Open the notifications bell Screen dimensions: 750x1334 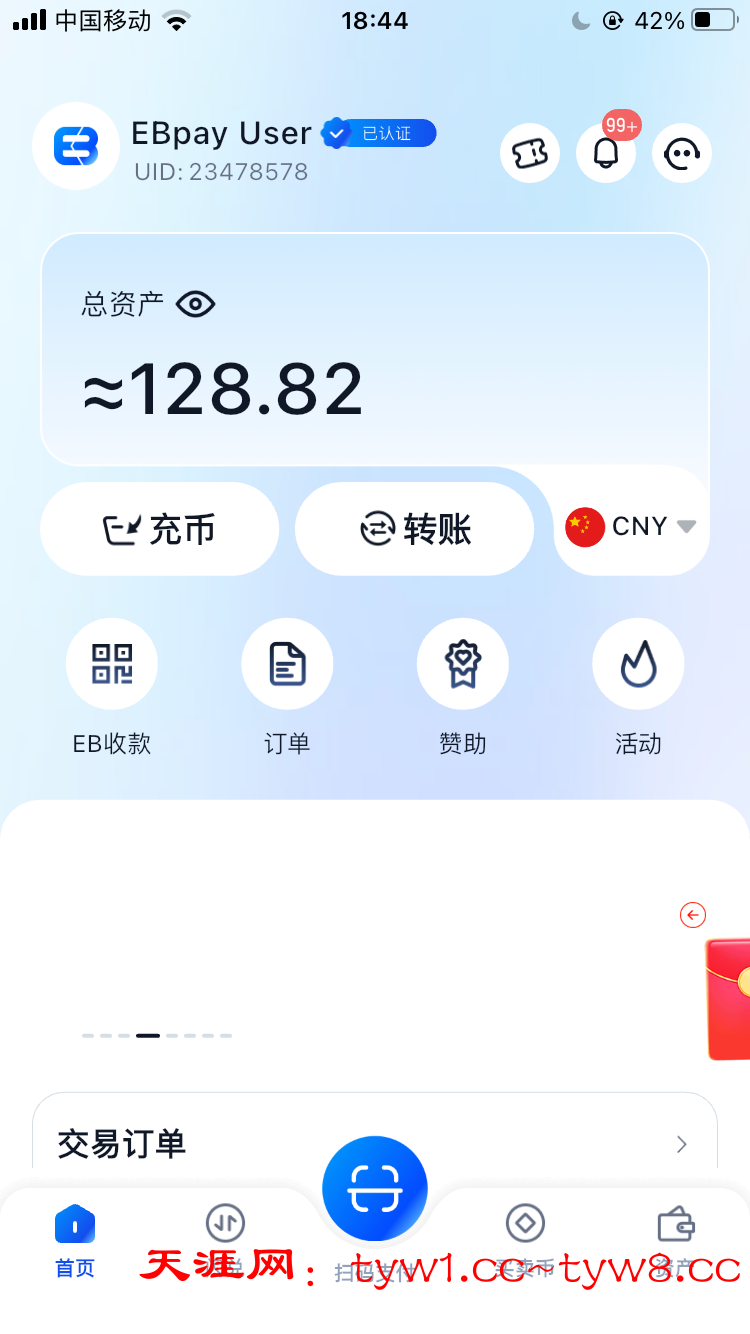tap(606, 153)
